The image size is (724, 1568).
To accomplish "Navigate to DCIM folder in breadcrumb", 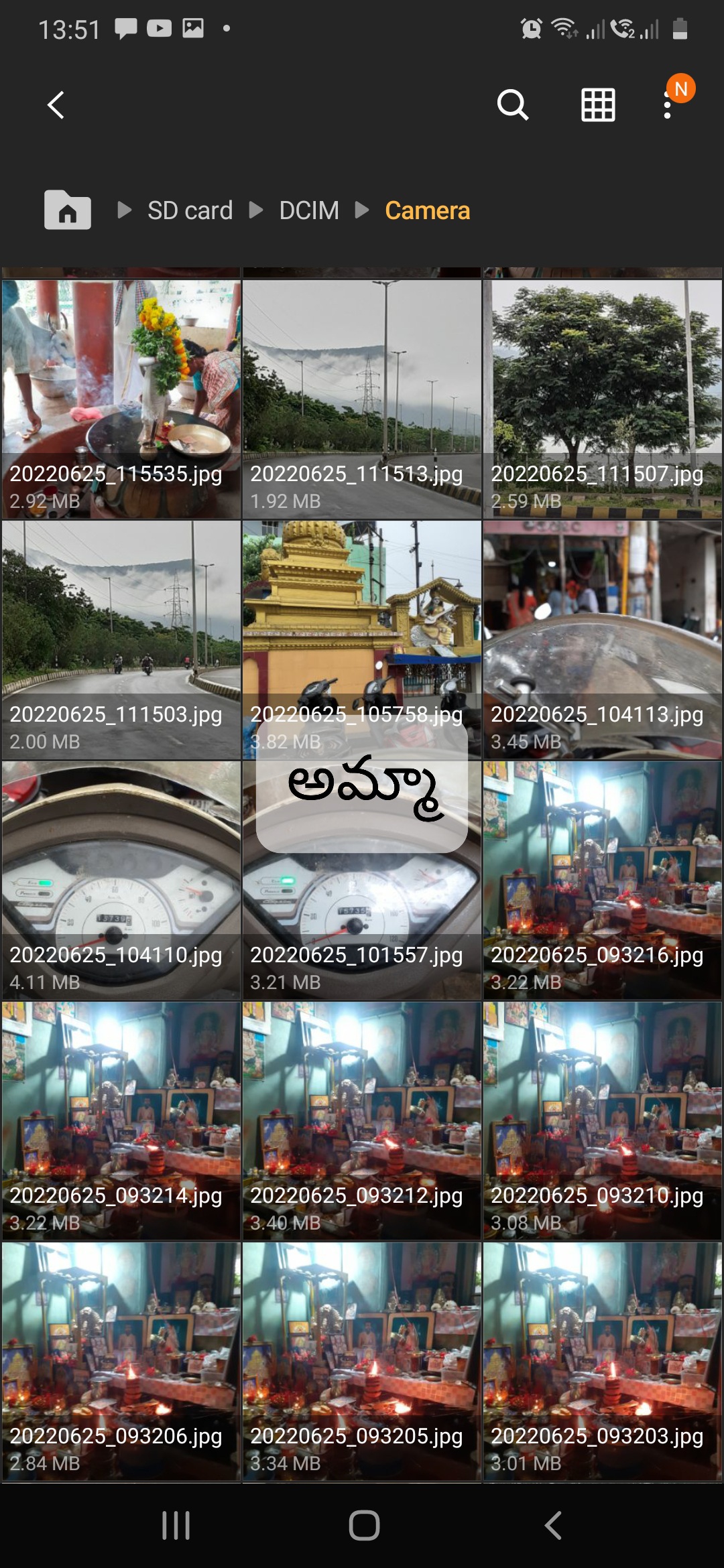I will pyautogui.click(x=309, y=210).
